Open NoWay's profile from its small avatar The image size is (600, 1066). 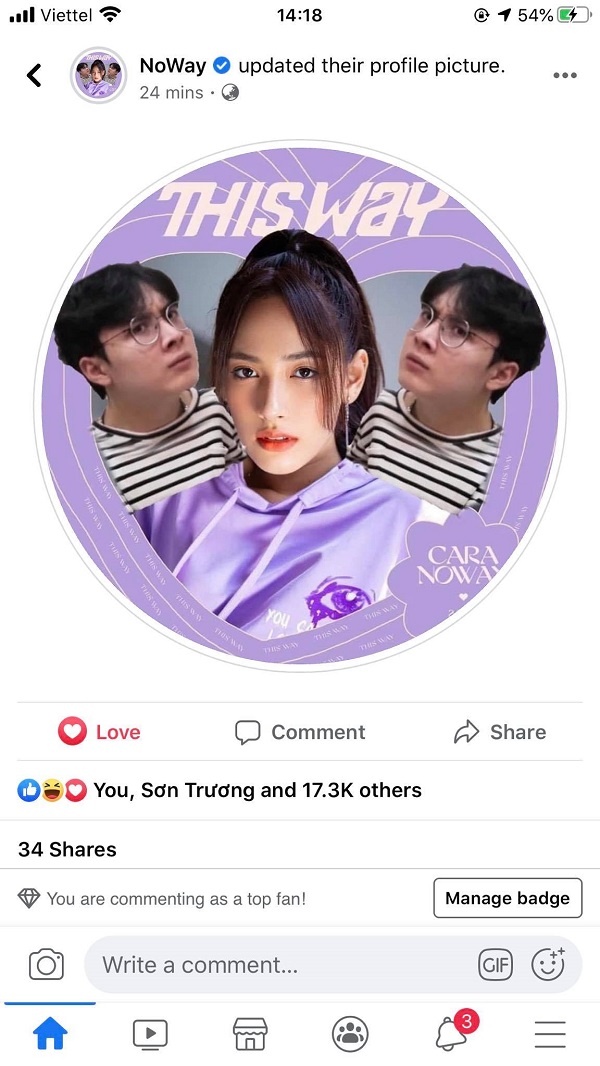[x=98, y=75]
